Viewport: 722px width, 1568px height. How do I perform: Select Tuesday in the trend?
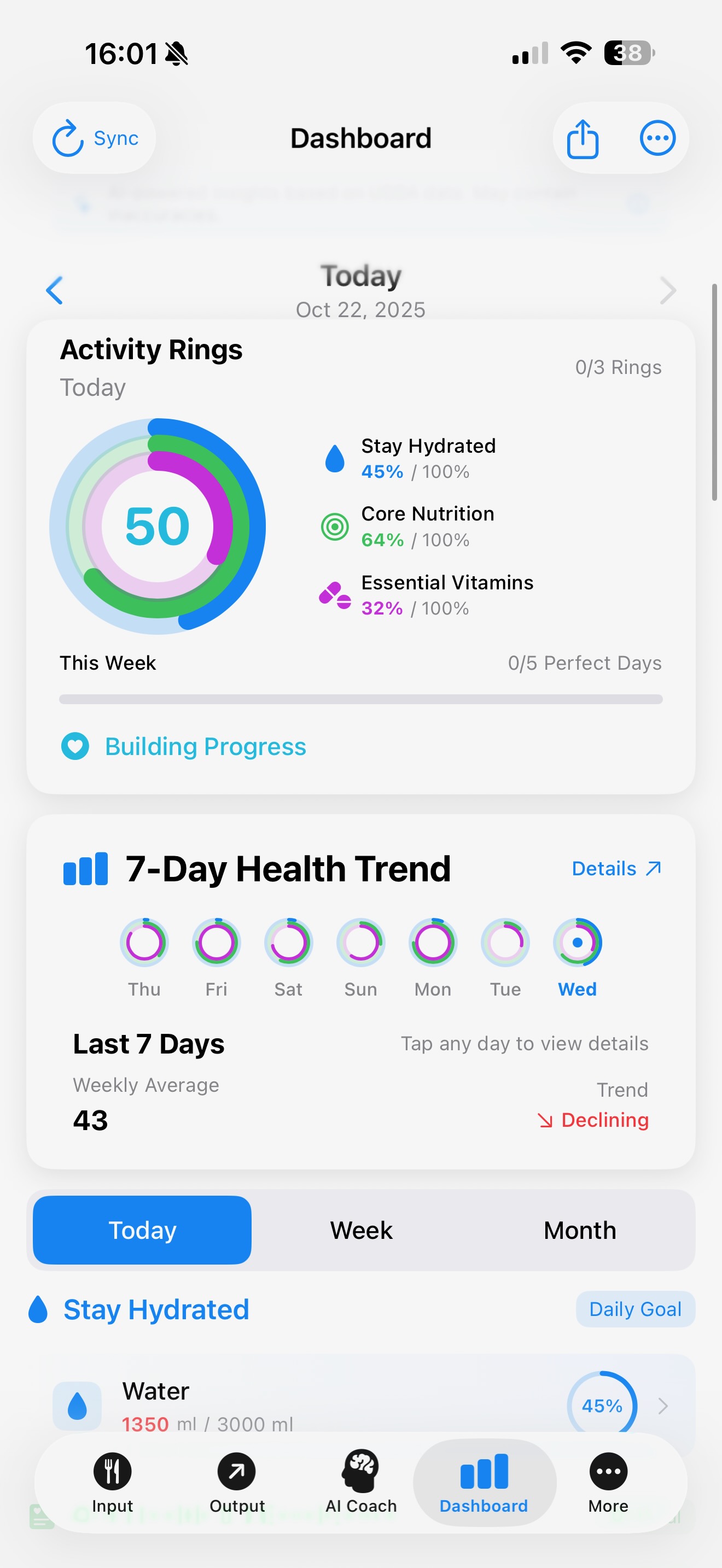pyautogui.click(x=505, y=943)
